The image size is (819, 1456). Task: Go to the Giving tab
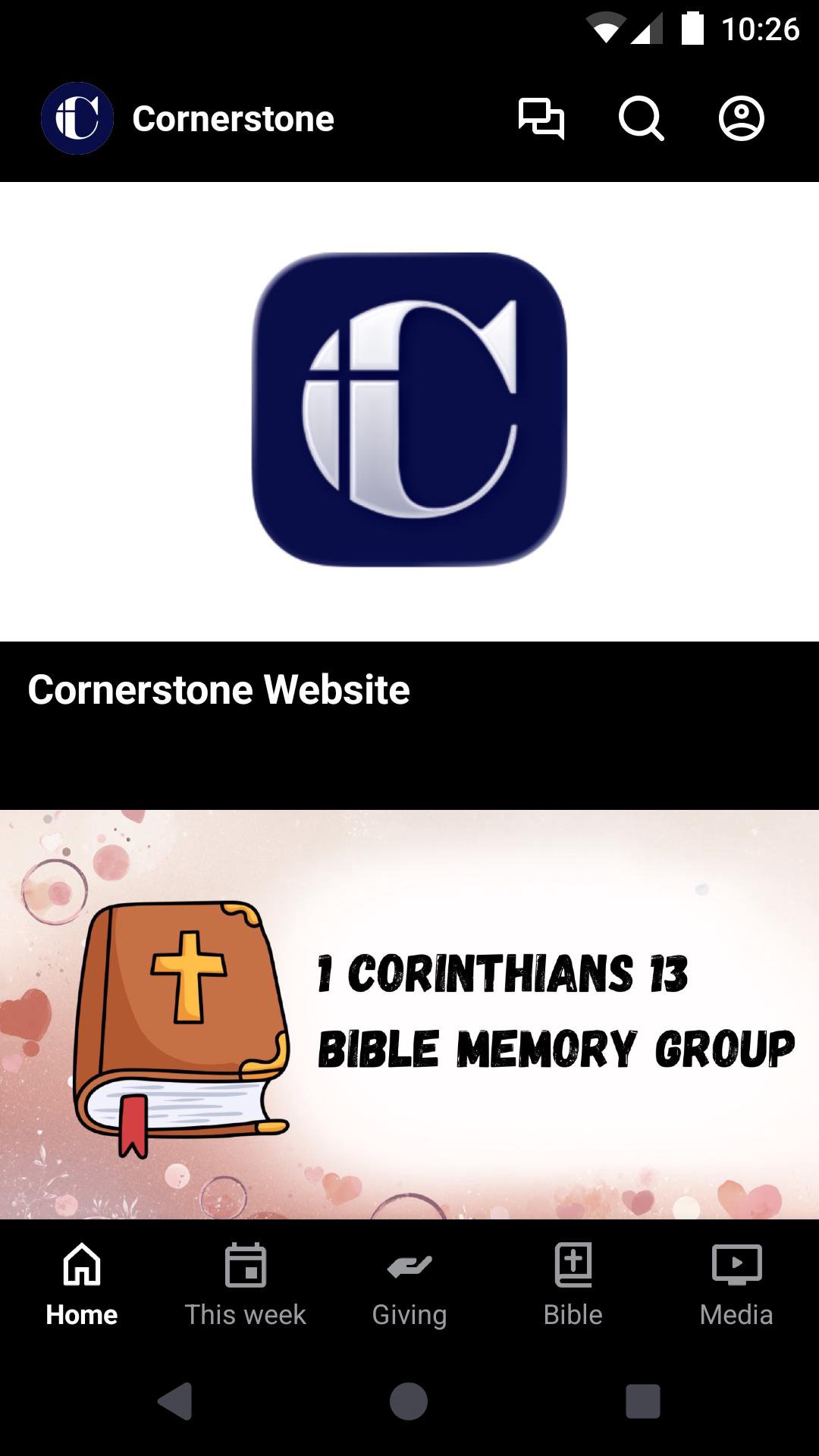tap(409, 1283)
